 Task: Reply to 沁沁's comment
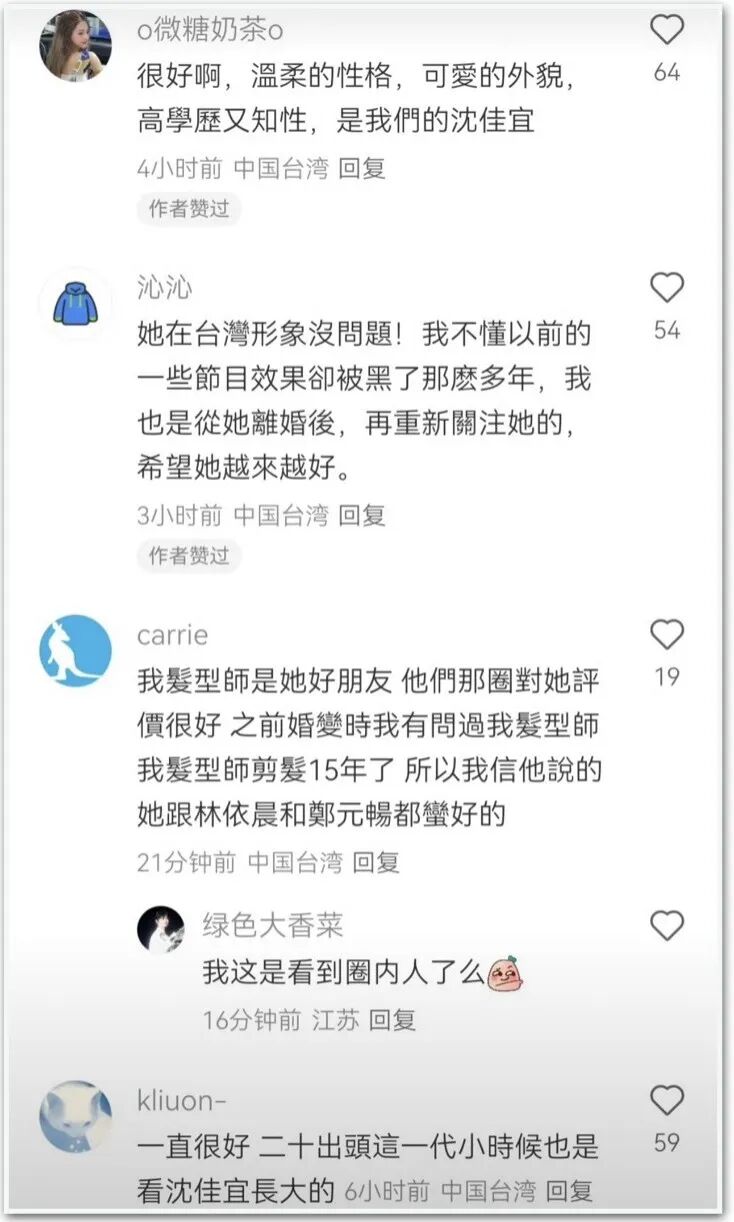click(x=362, y=515)
